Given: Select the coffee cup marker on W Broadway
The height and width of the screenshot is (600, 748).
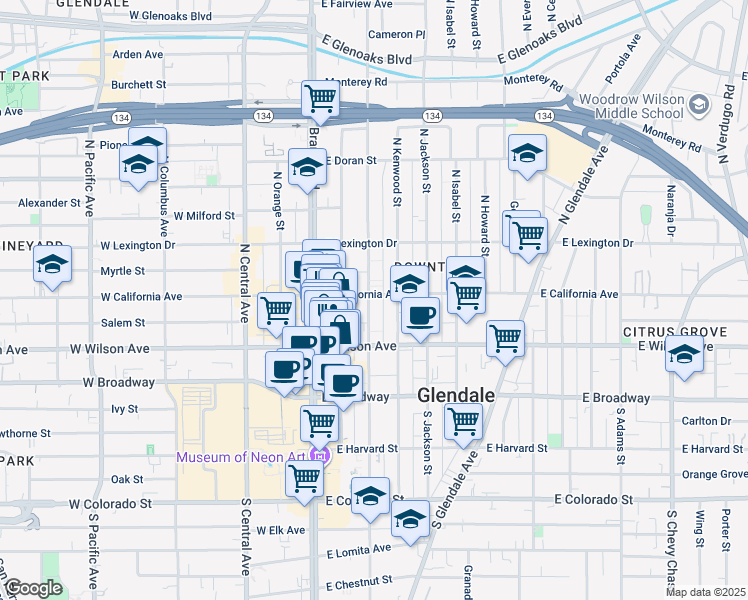Looking at the screenshot, I should tap(285, 369).
